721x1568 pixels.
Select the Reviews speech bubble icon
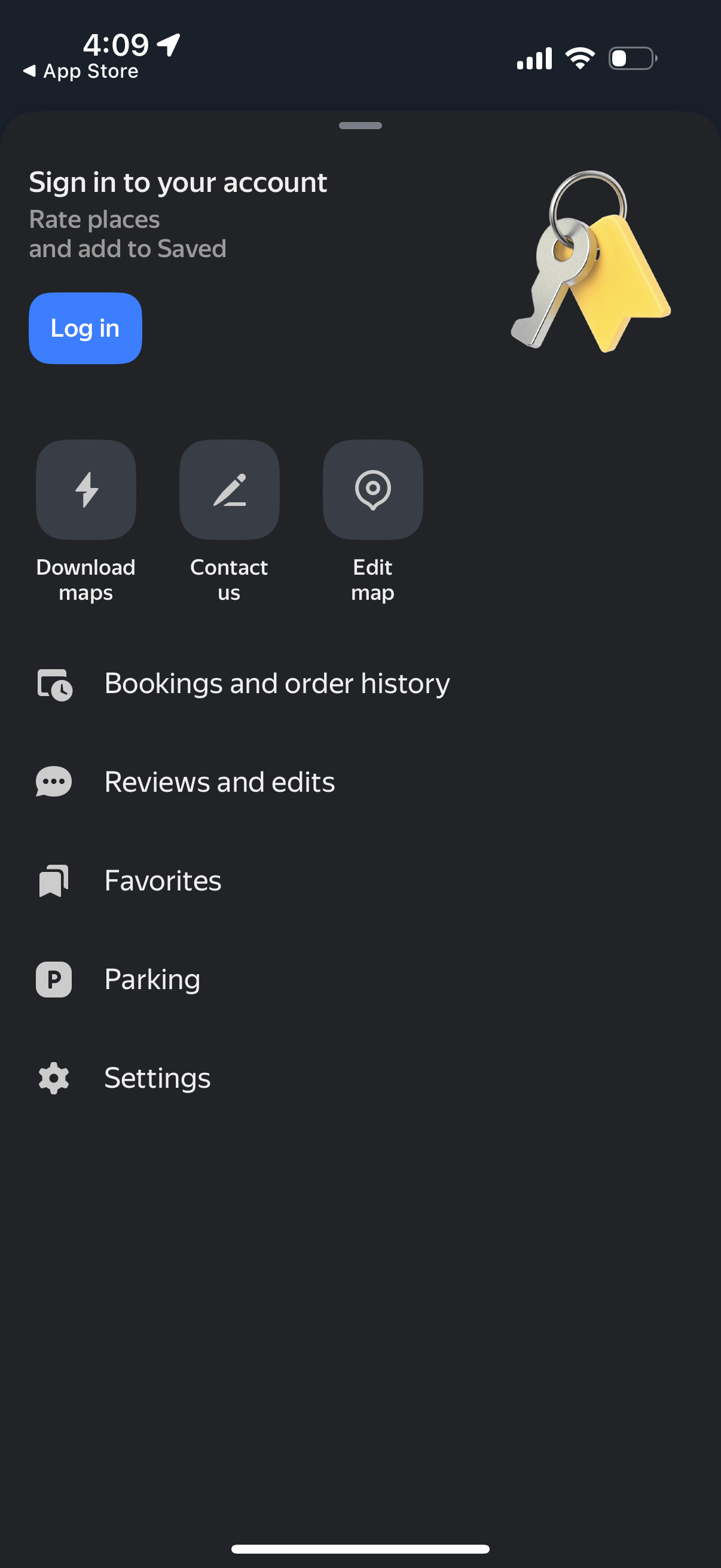pyautogui.click(x=54, y=782)
